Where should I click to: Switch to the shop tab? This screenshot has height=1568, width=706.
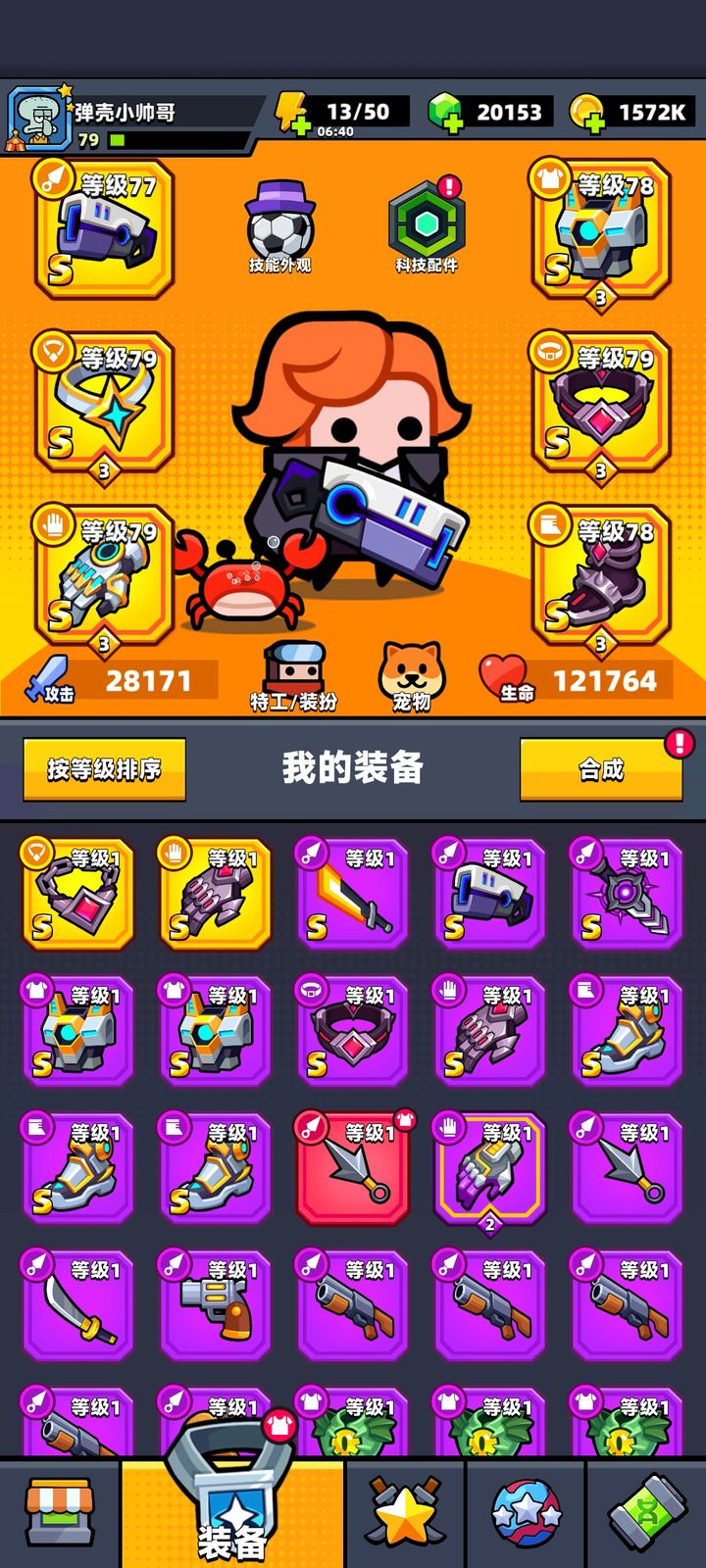pyautogui.click(x=60, y=1512)
